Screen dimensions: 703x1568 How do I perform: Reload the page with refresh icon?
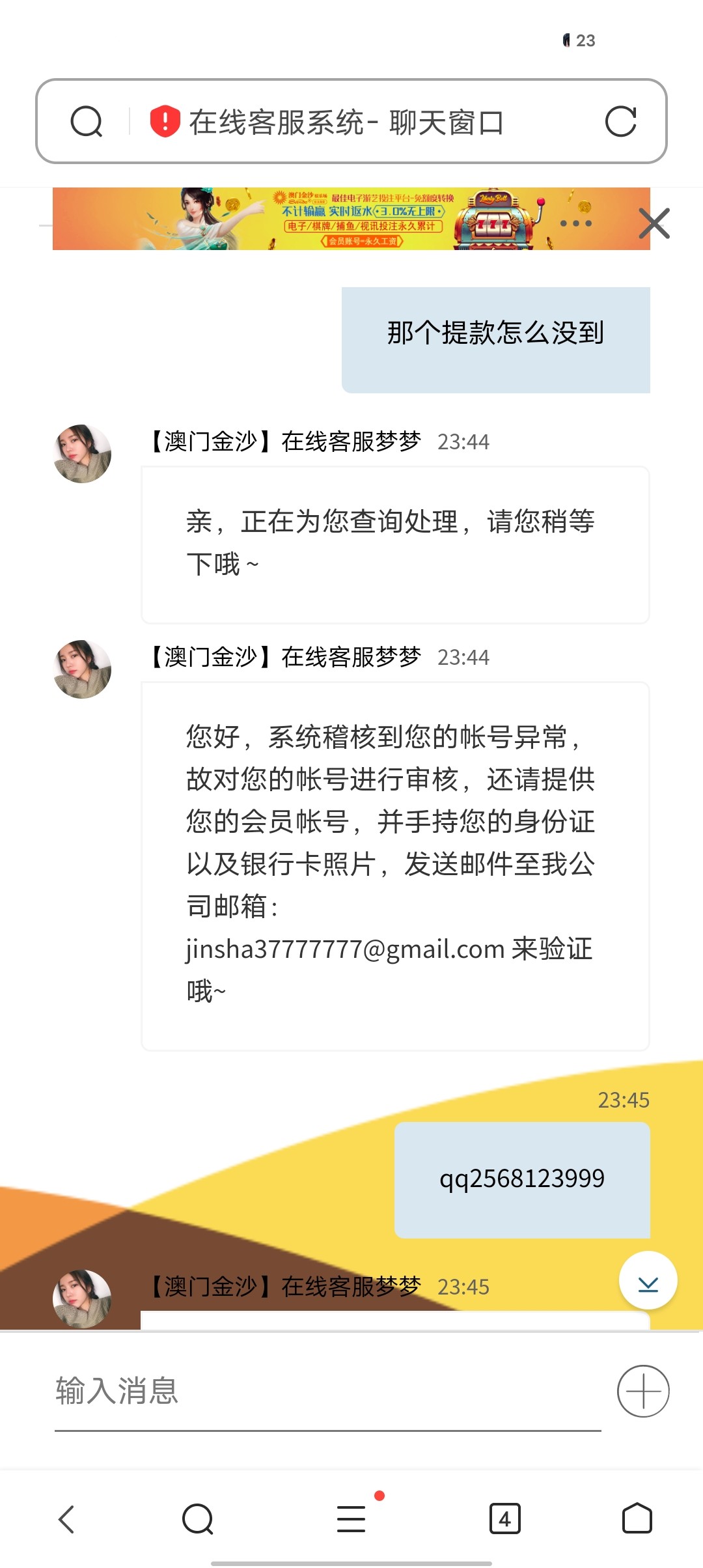click(x=620, y=122)
